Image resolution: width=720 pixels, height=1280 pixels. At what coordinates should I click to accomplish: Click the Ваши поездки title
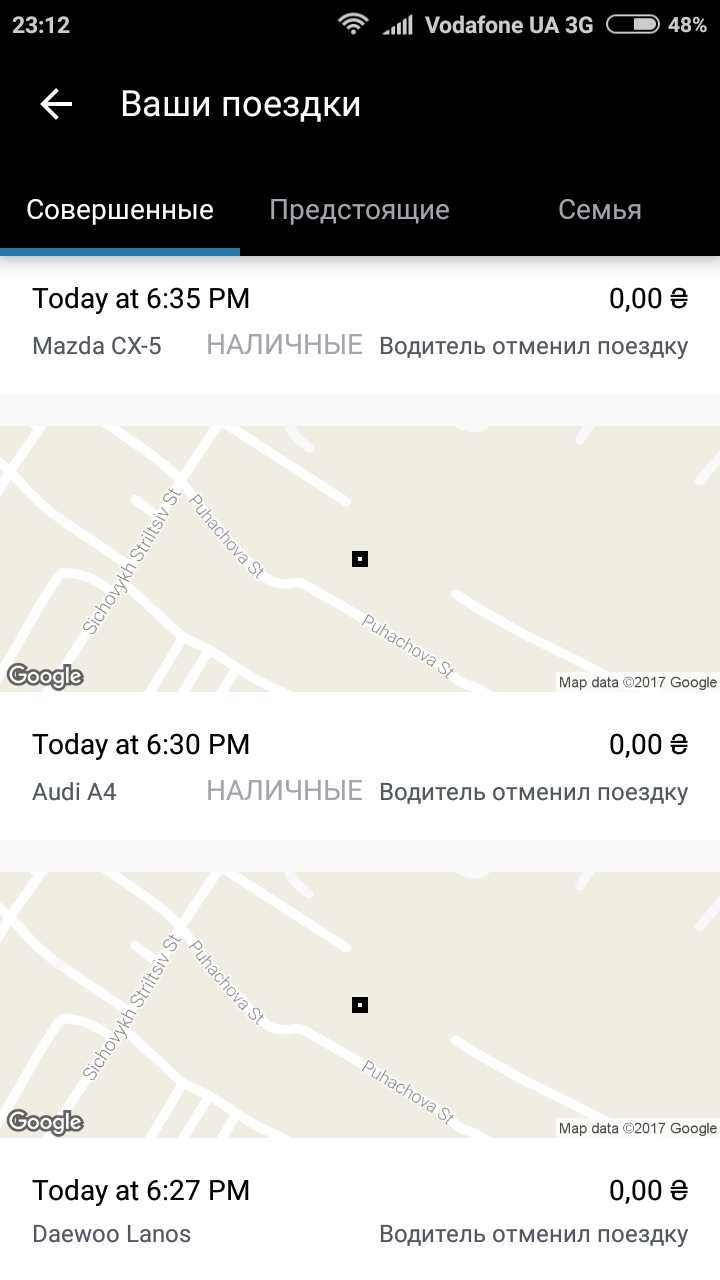(241, 102)
